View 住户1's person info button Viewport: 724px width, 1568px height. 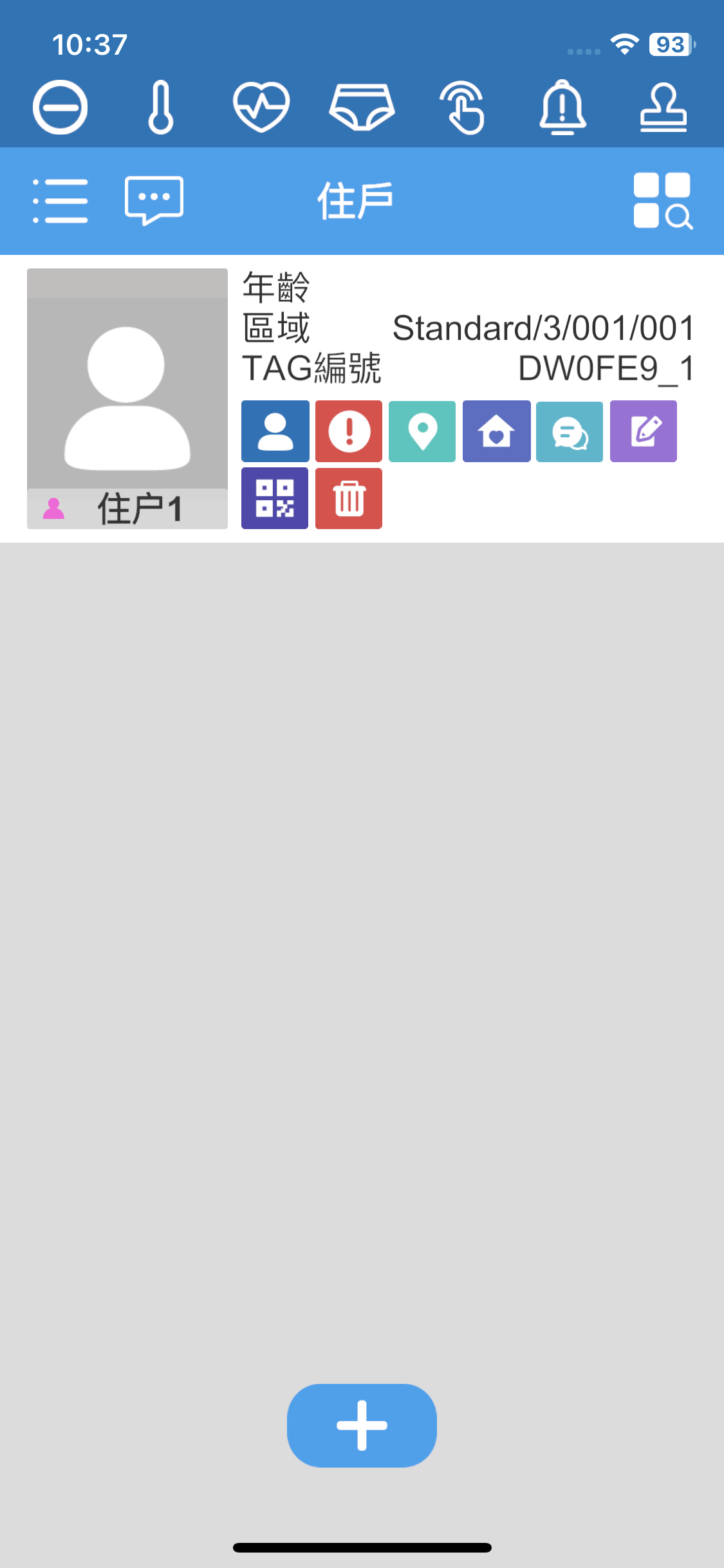click(x=275, y=431)
